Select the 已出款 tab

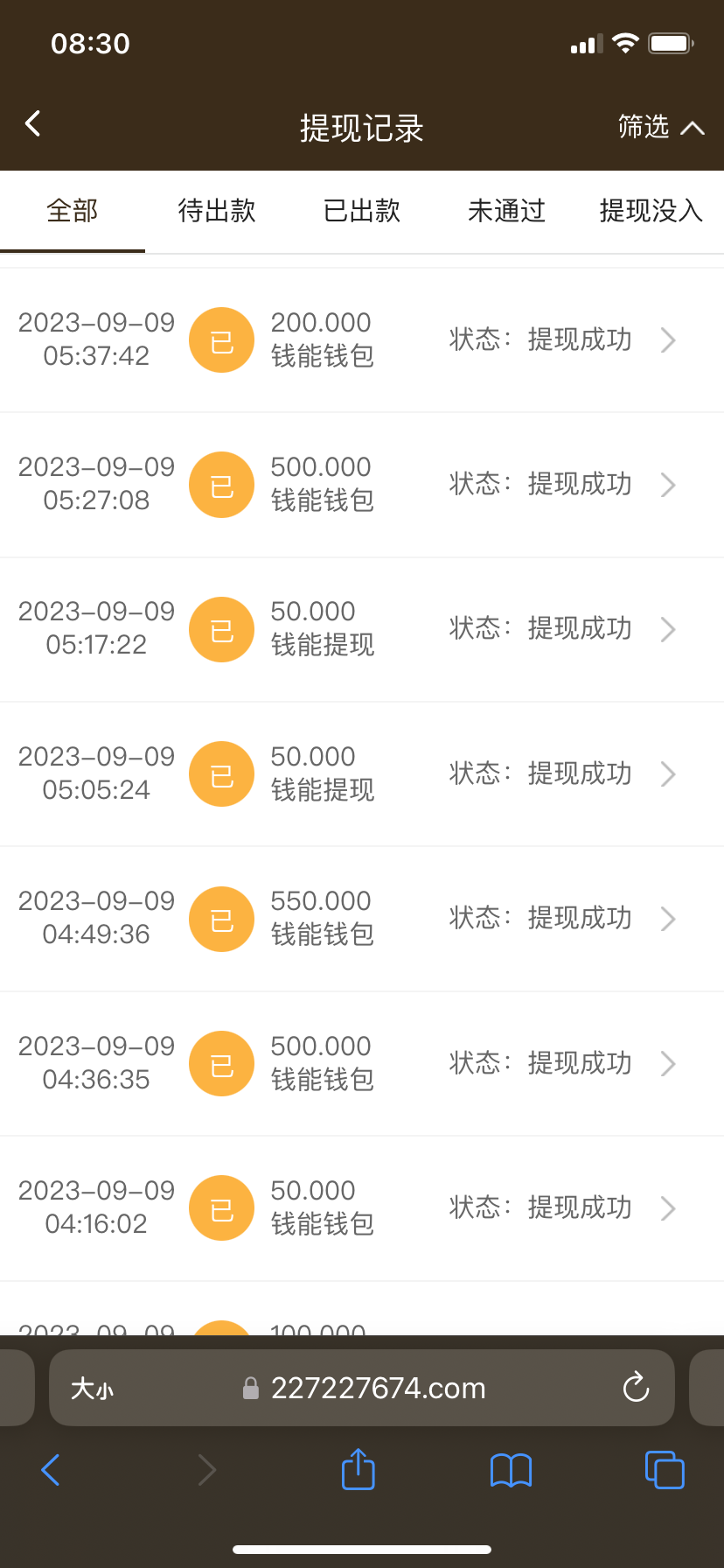pyautogui.click(x=362, y=211)
